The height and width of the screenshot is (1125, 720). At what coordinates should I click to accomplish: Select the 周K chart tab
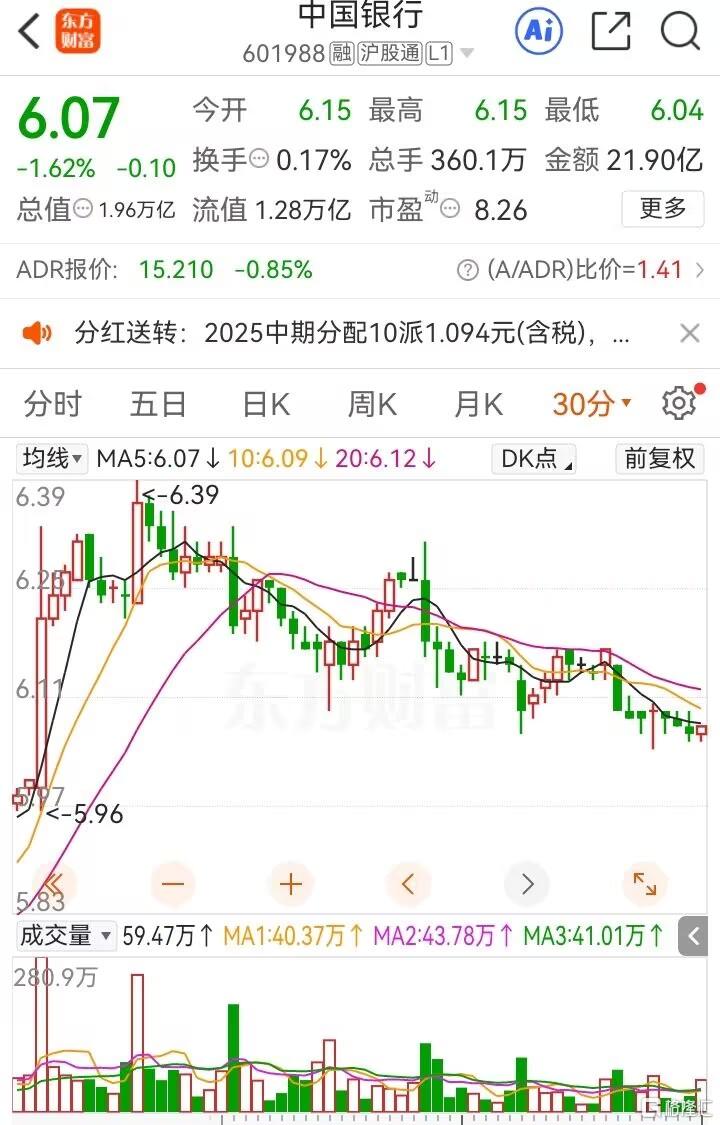coord(372,404)
